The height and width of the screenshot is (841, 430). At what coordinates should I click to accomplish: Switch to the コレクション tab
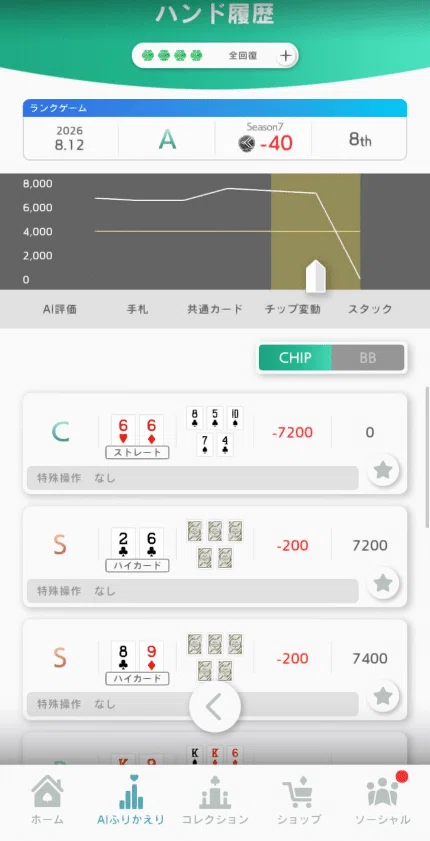215,800
